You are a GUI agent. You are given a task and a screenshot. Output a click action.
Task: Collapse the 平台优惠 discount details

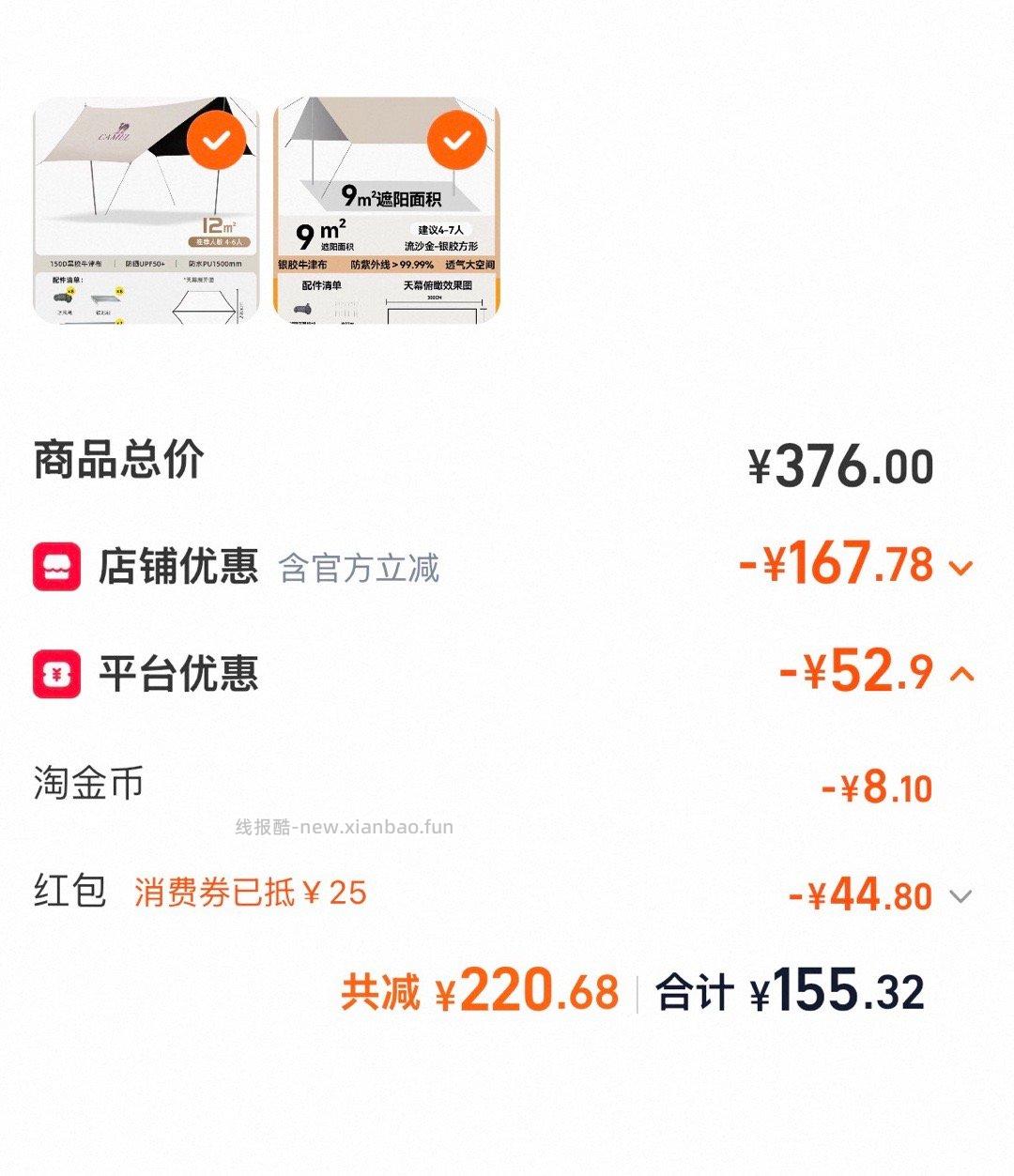pyautogui.click(x=960, y=673)
